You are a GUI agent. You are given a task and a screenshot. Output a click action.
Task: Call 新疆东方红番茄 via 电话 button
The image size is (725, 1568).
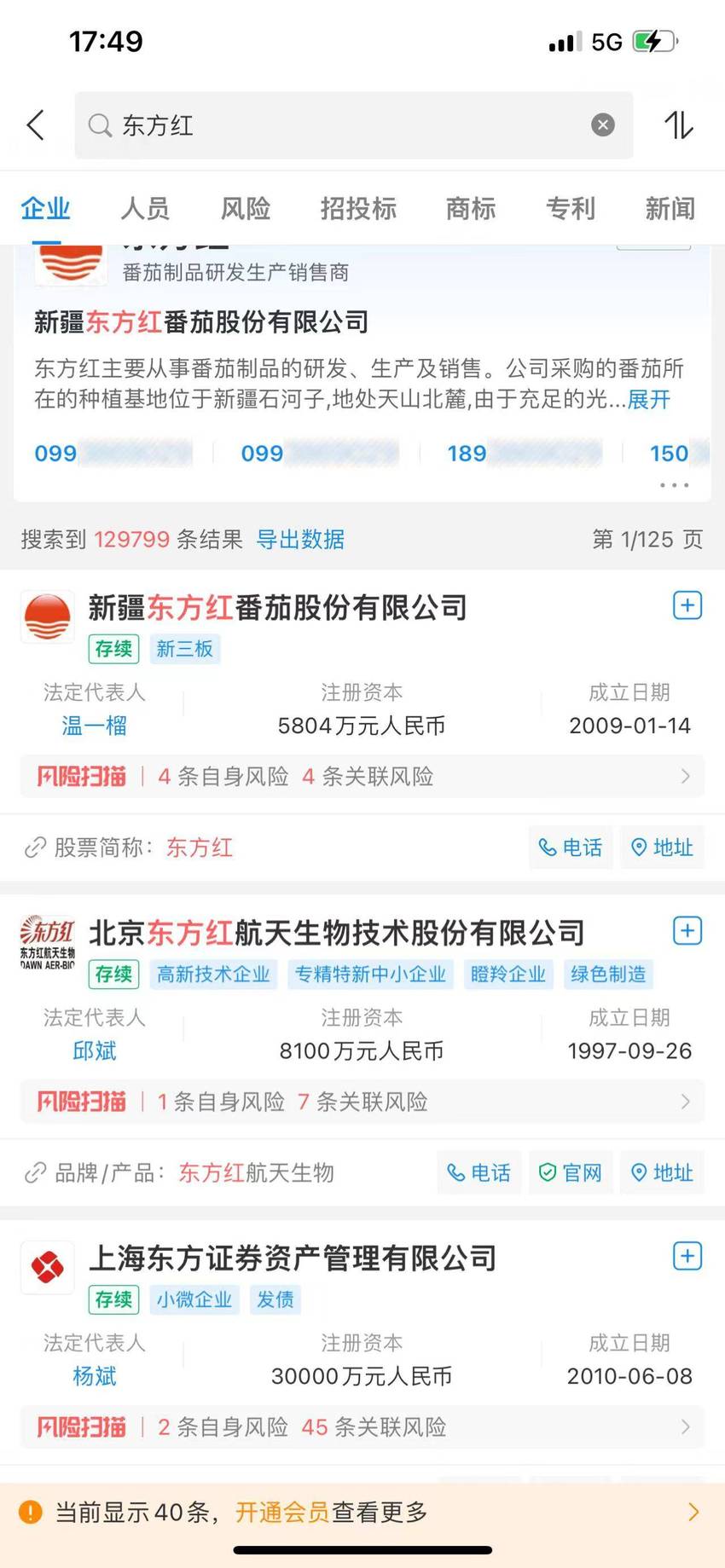[x=571, y=847]
